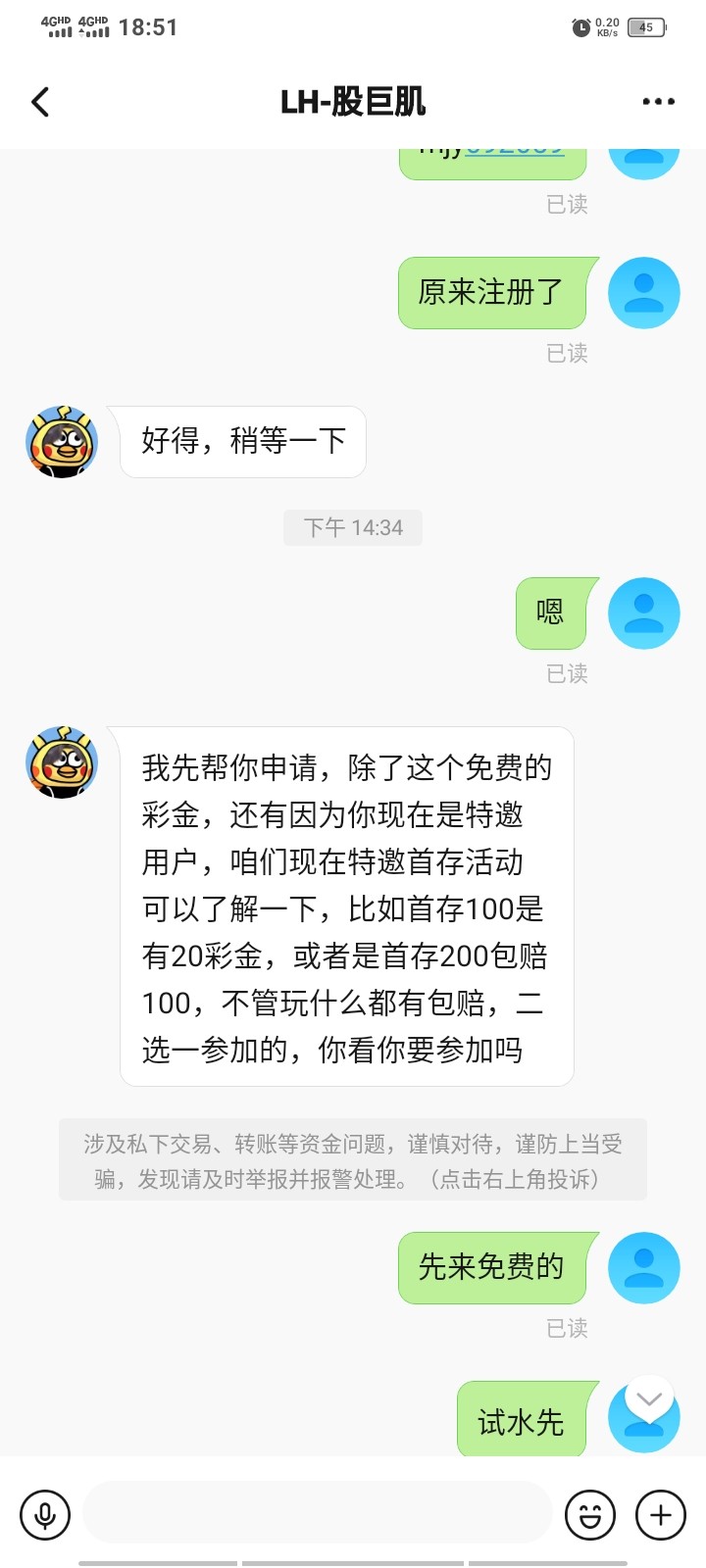
Task: Go back from the LH-股巨肌 chat
Action: [x=40, y=102]
